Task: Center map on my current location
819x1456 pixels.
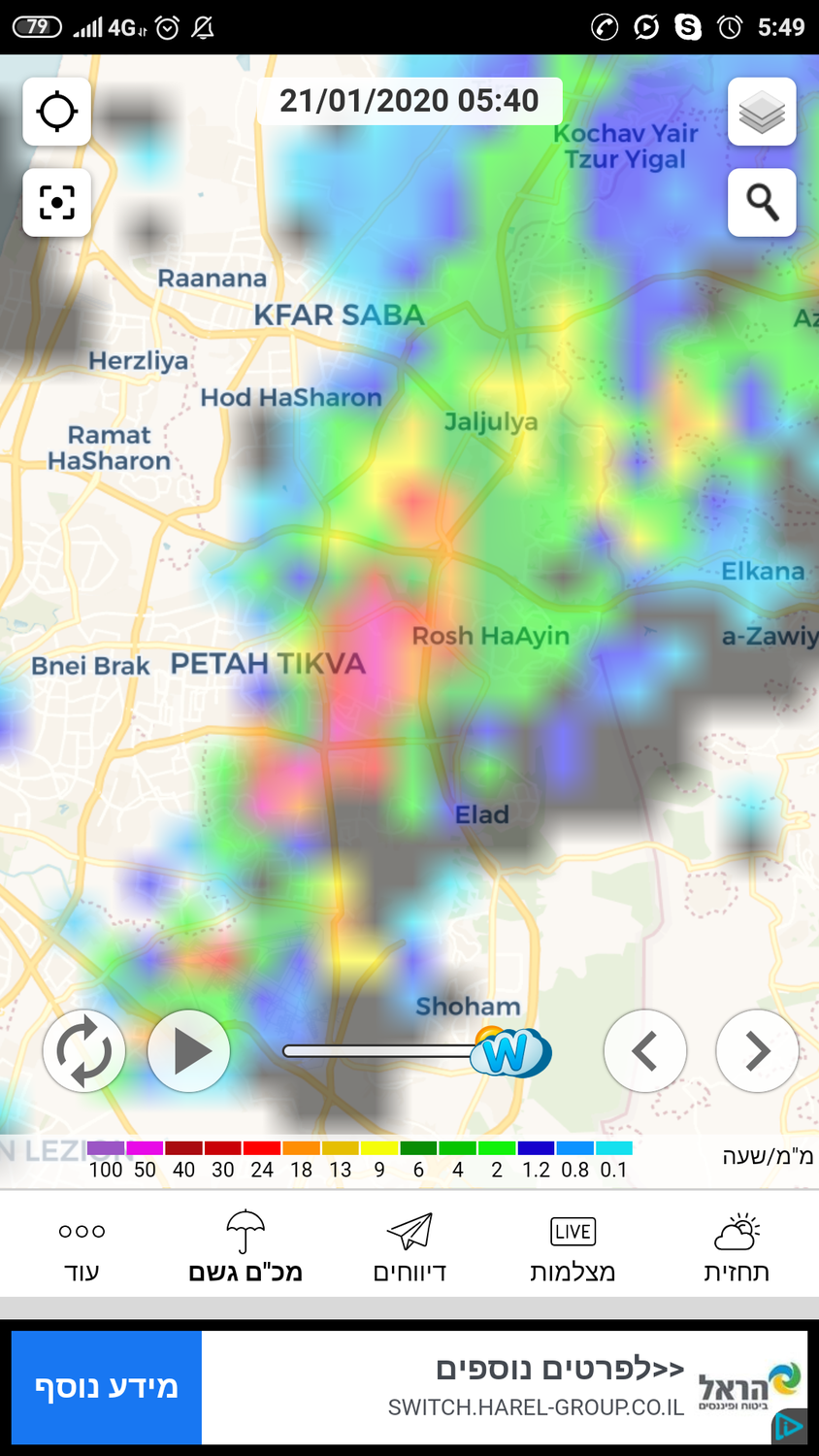Action: (x=57, y=112)
